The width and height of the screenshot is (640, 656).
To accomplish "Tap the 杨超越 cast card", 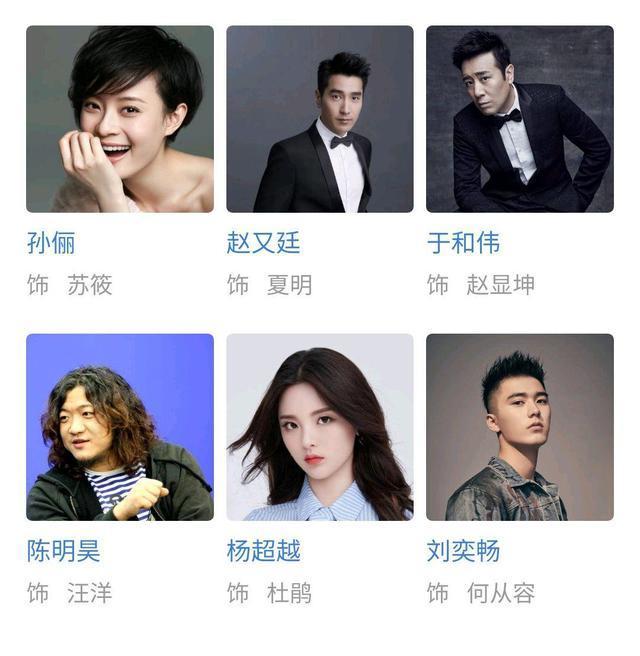I will coord(319,427).
